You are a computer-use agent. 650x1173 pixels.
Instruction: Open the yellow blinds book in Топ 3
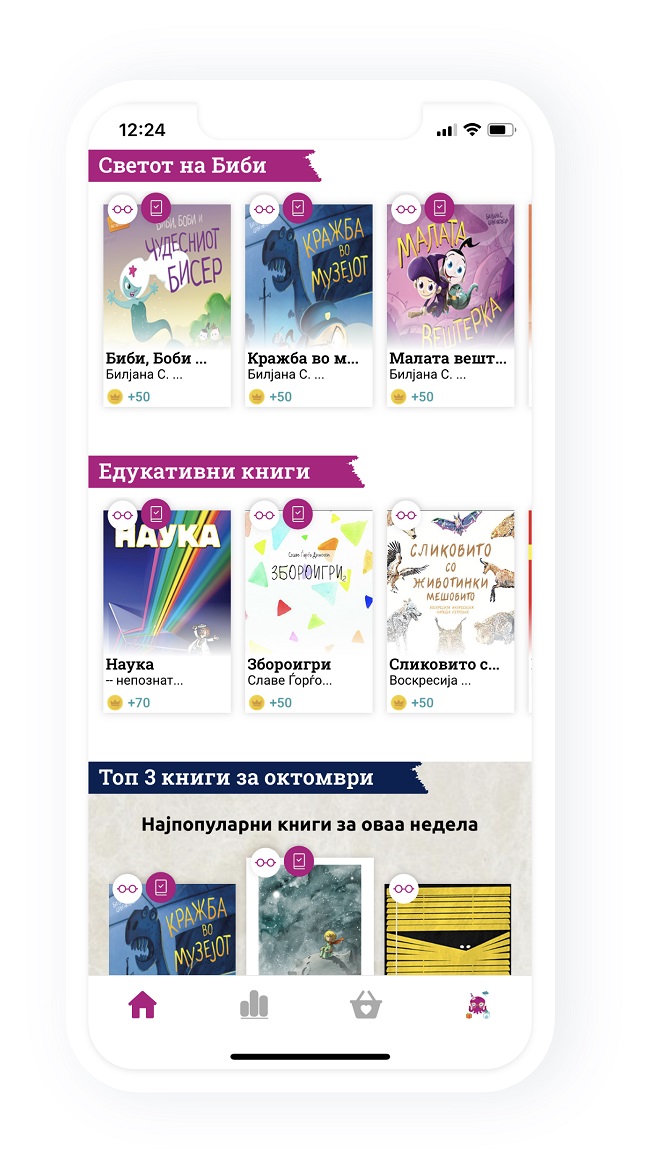(x=448, y=930)
